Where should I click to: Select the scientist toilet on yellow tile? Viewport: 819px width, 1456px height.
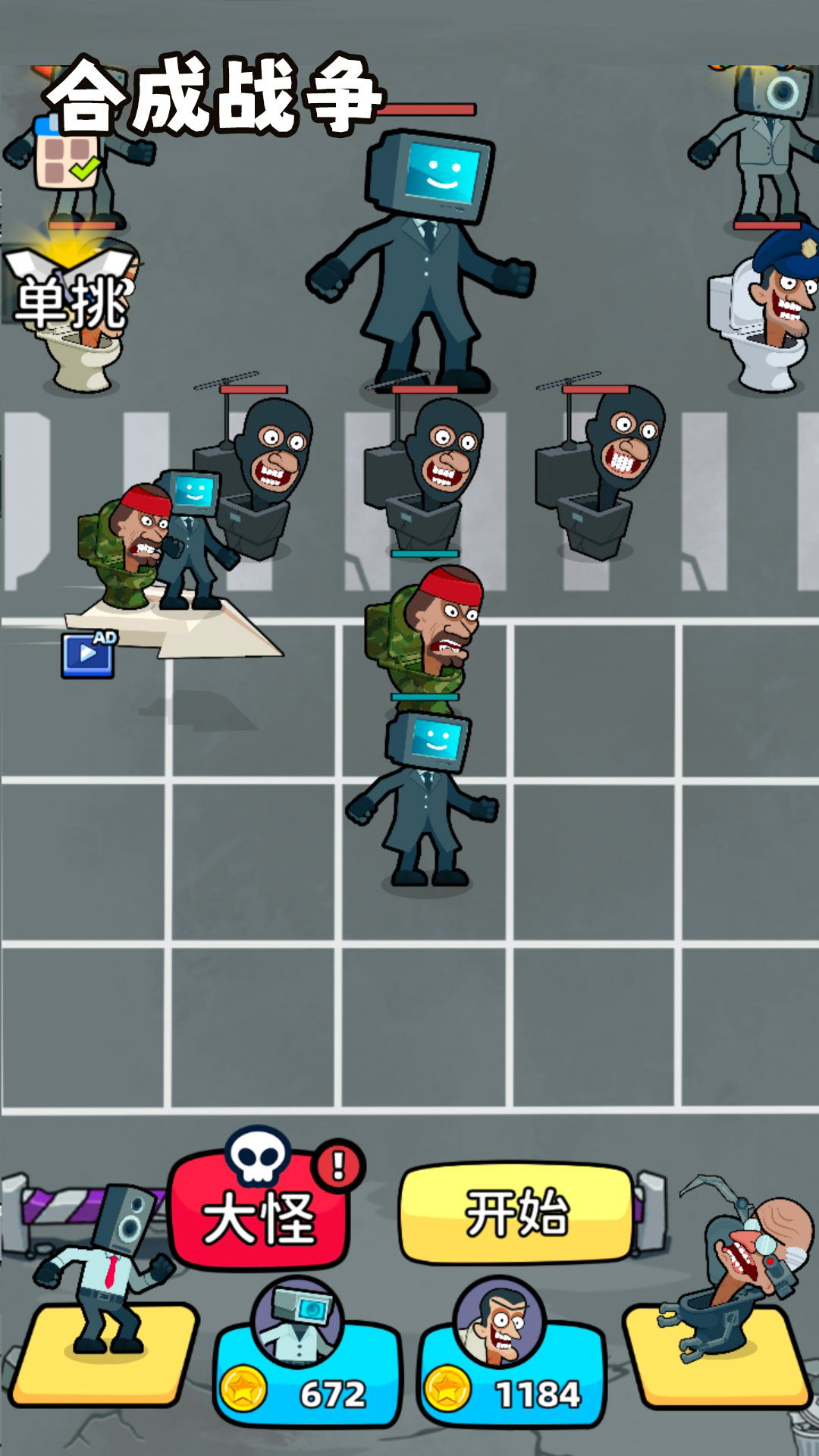click(720, 1289)
